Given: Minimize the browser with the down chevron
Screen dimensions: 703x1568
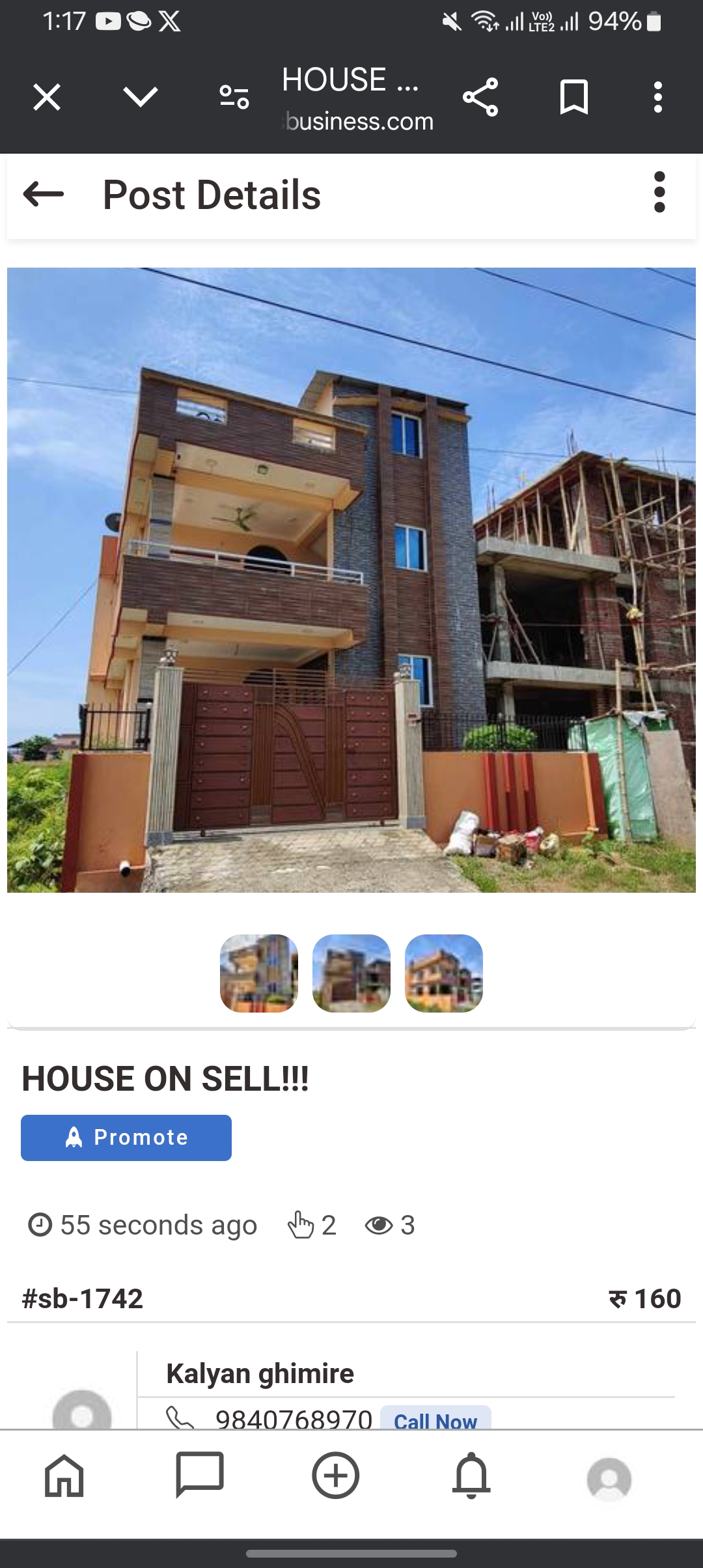Looking at the screenshot, I should 141,98.
